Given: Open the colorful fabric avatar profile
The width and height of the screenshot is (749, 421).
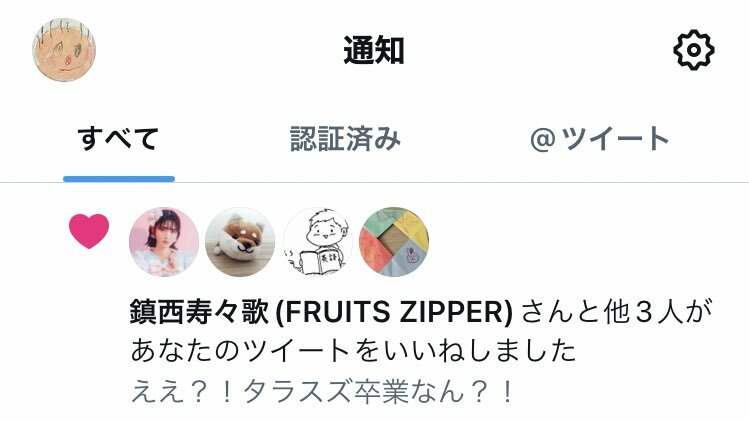Looking at the screenshot, I should pyautogui.click(x=394, y=242).
